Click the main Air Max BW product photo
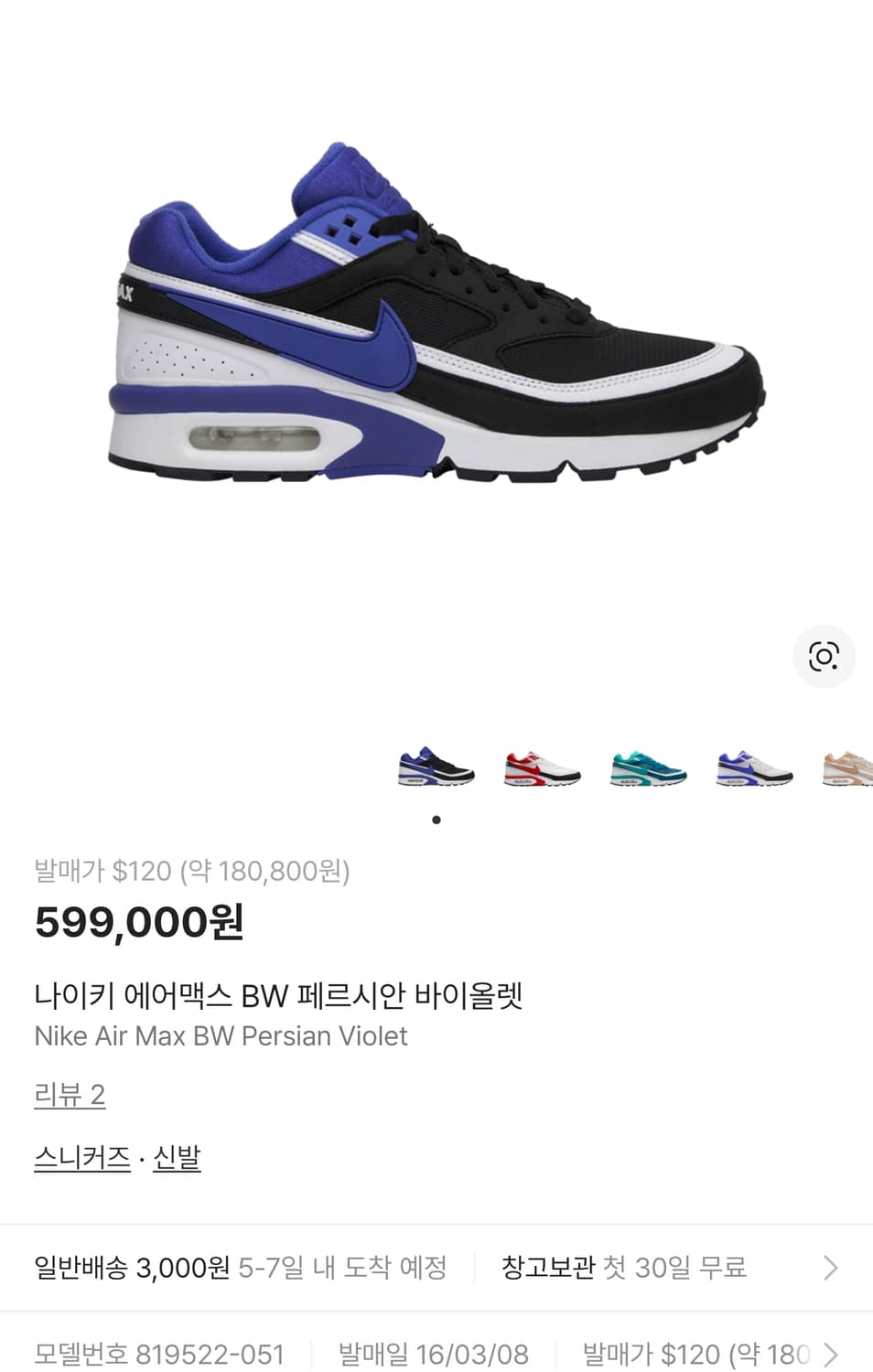The image size is (873, 1372). [x=436, y=320]
